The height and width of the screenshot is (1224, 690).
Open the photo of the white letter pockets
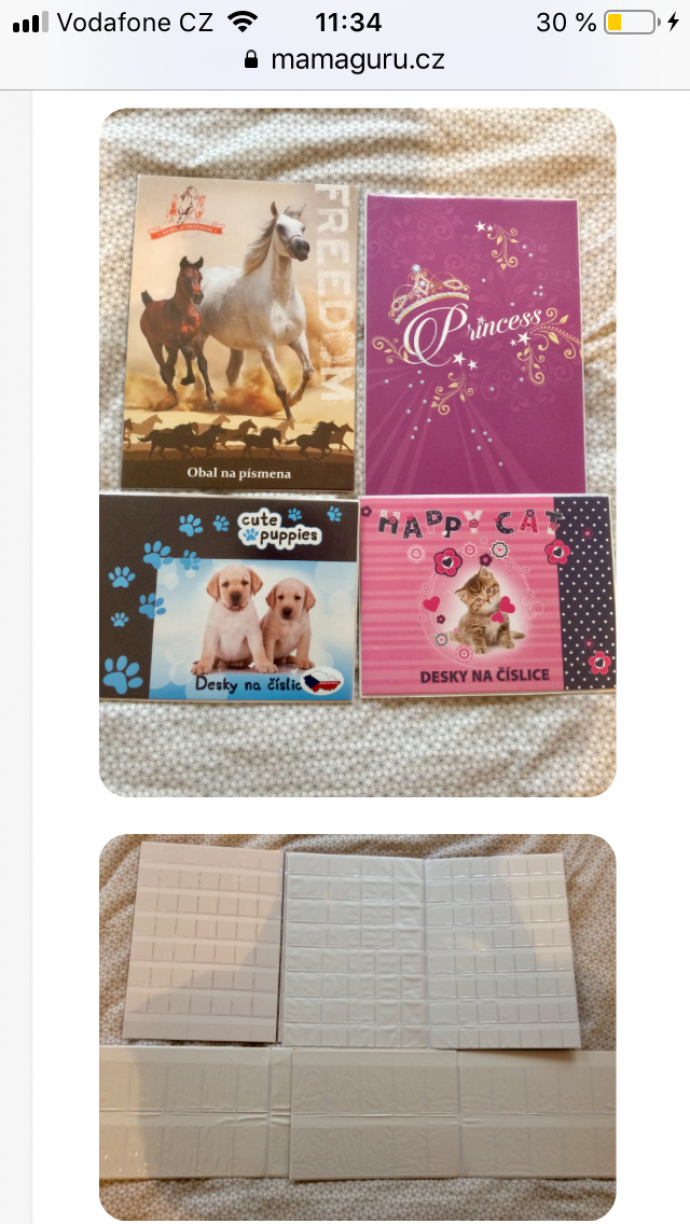click(x=357, y=1026)
